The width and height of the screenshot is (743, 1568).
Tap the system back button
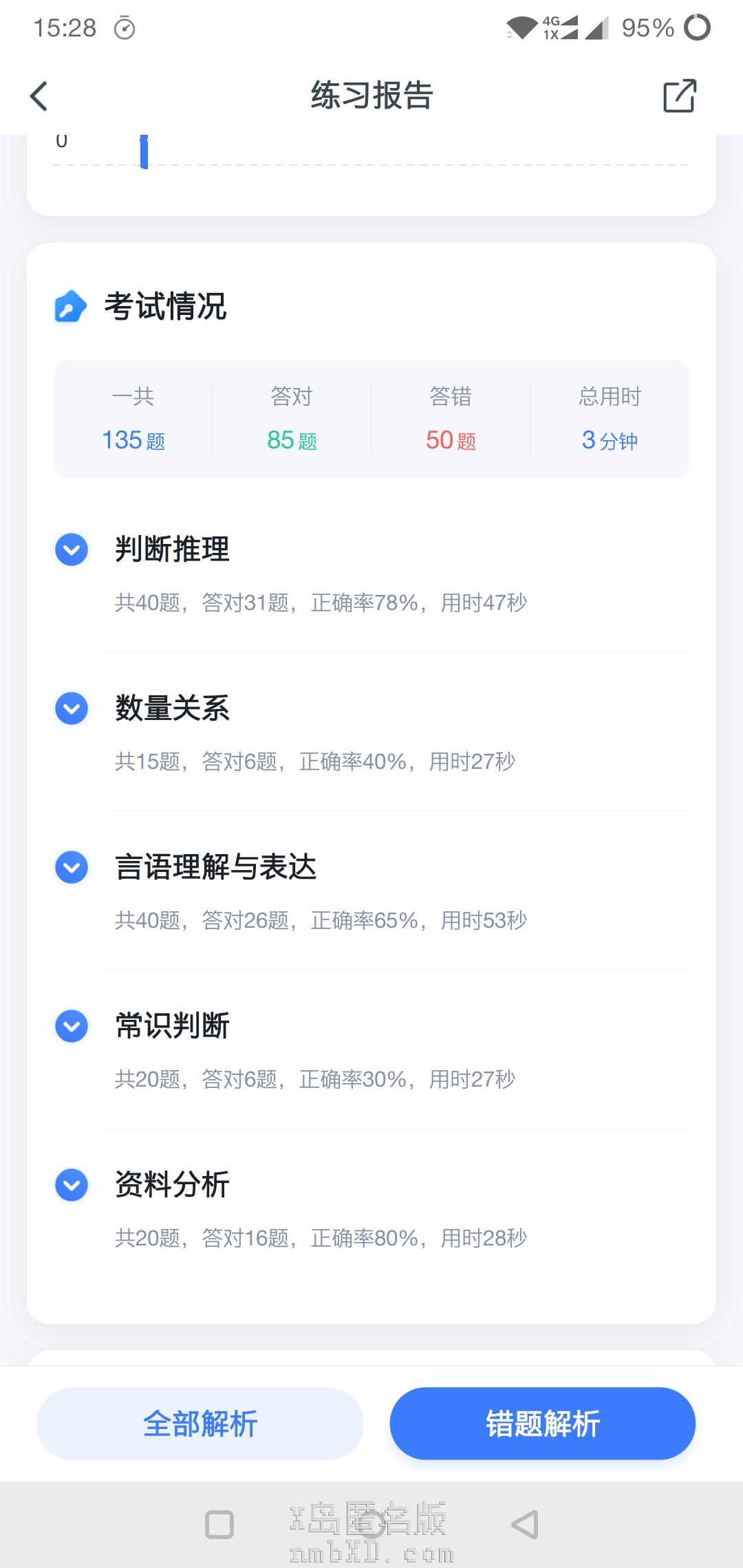(525, 1525)
